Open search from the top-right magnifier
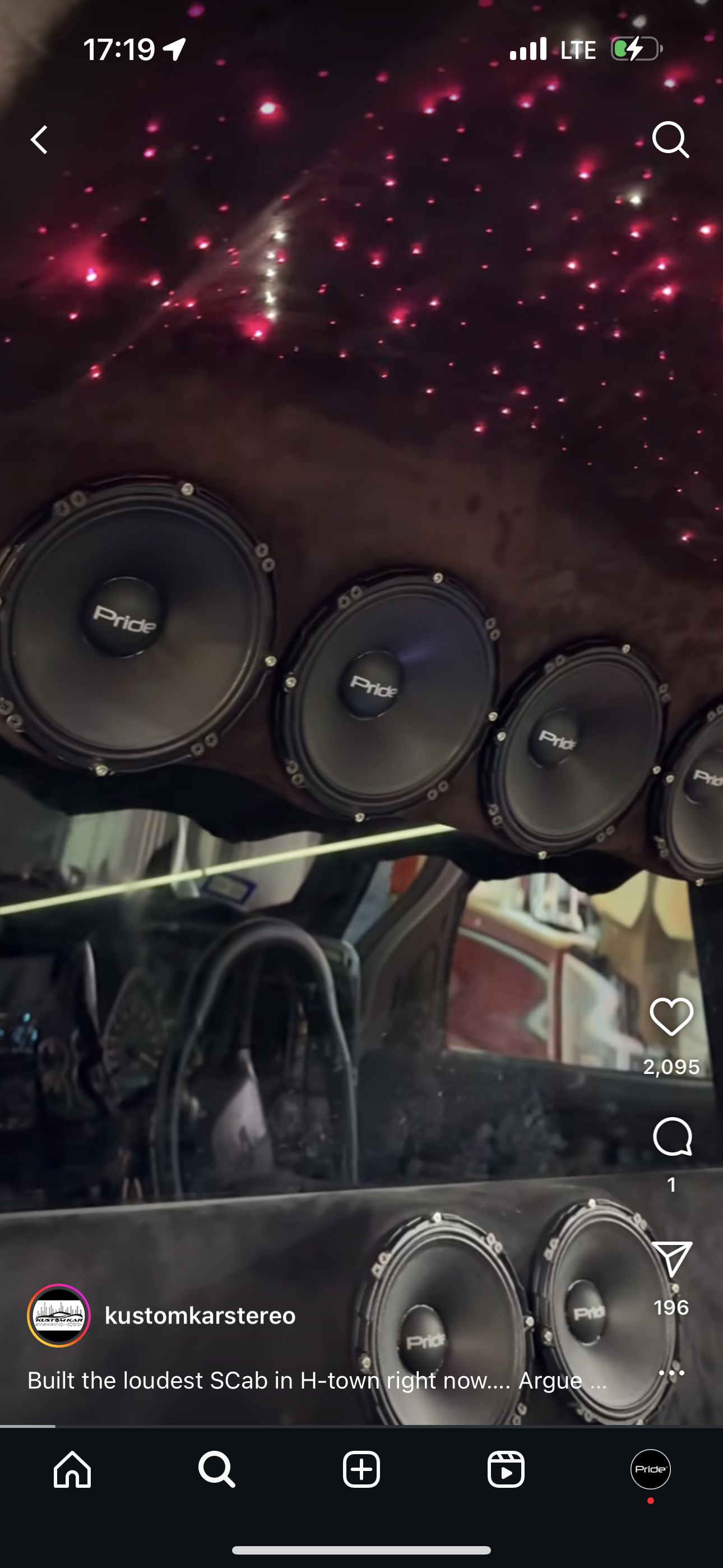Image resolution: width=723 pixels, height=1568 pixels. [670, 140]
